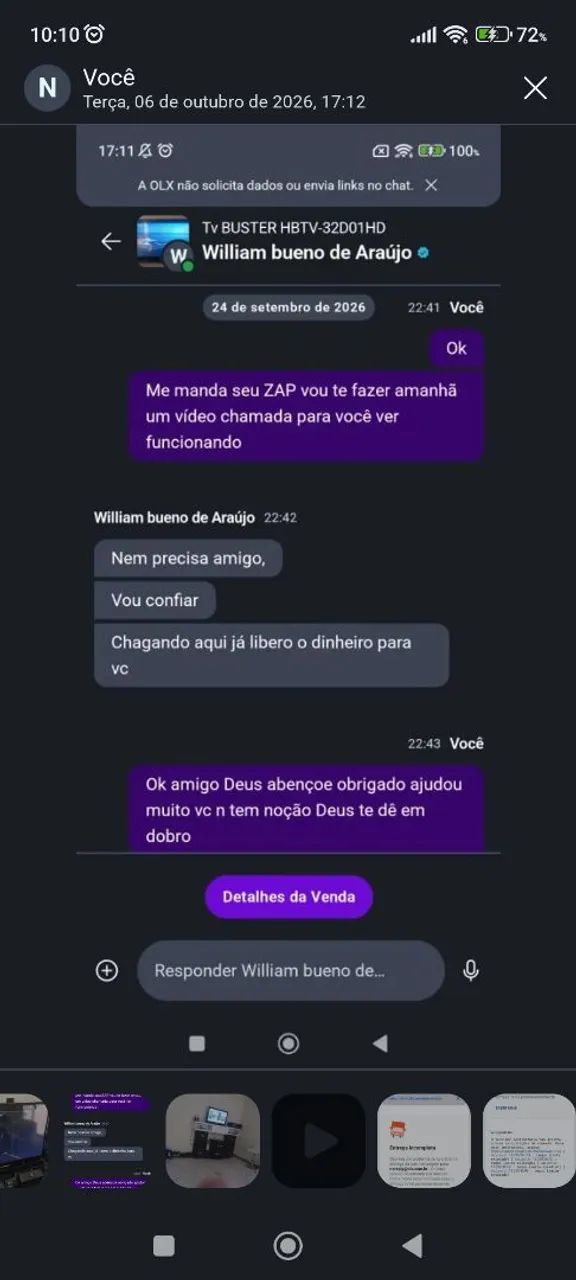Open the last thumbnail showing a text document

529,1140
